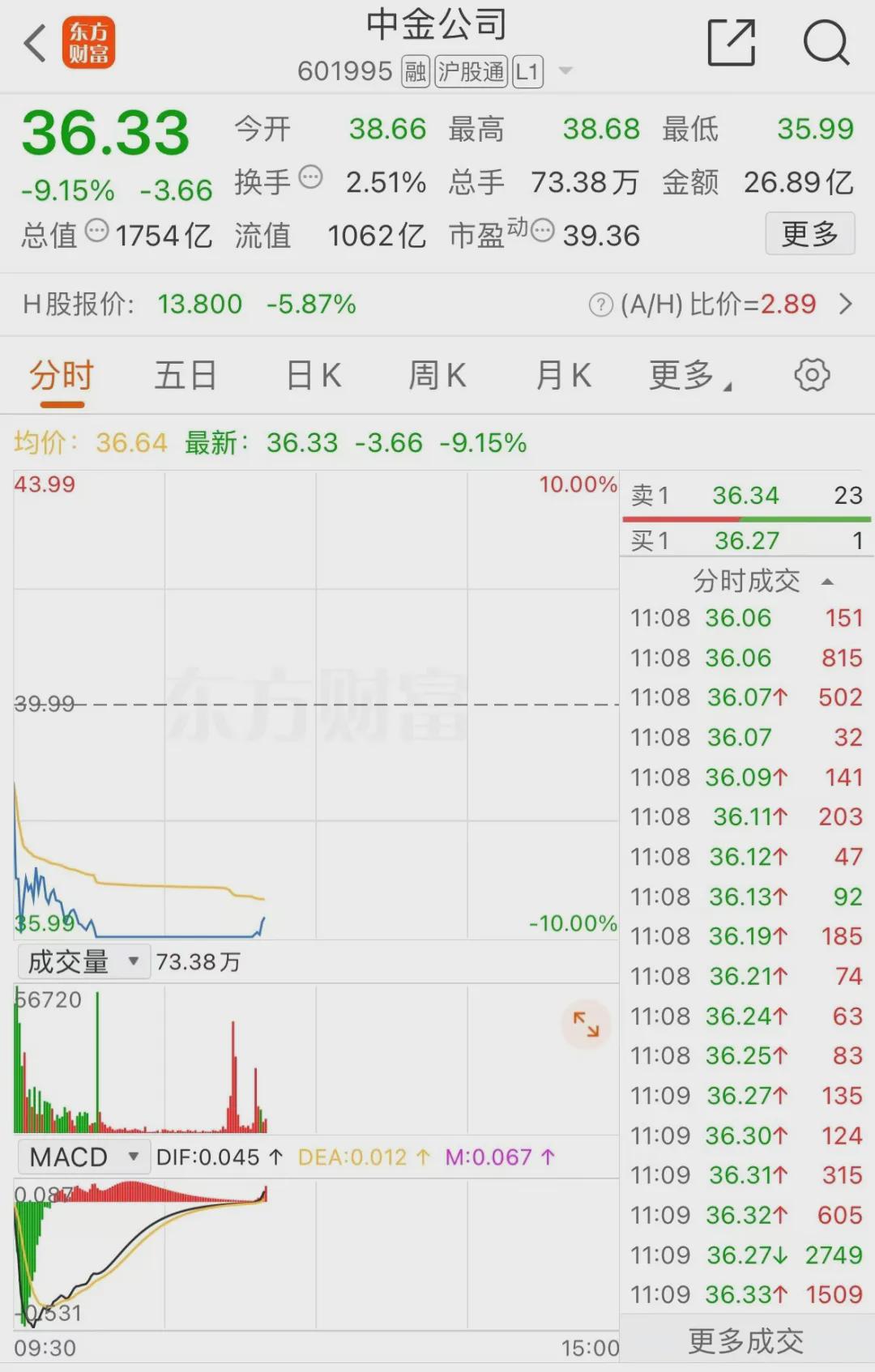
Task: Expand the chart to full screen
Action: pyautogui.click(x=586, y=1025)
